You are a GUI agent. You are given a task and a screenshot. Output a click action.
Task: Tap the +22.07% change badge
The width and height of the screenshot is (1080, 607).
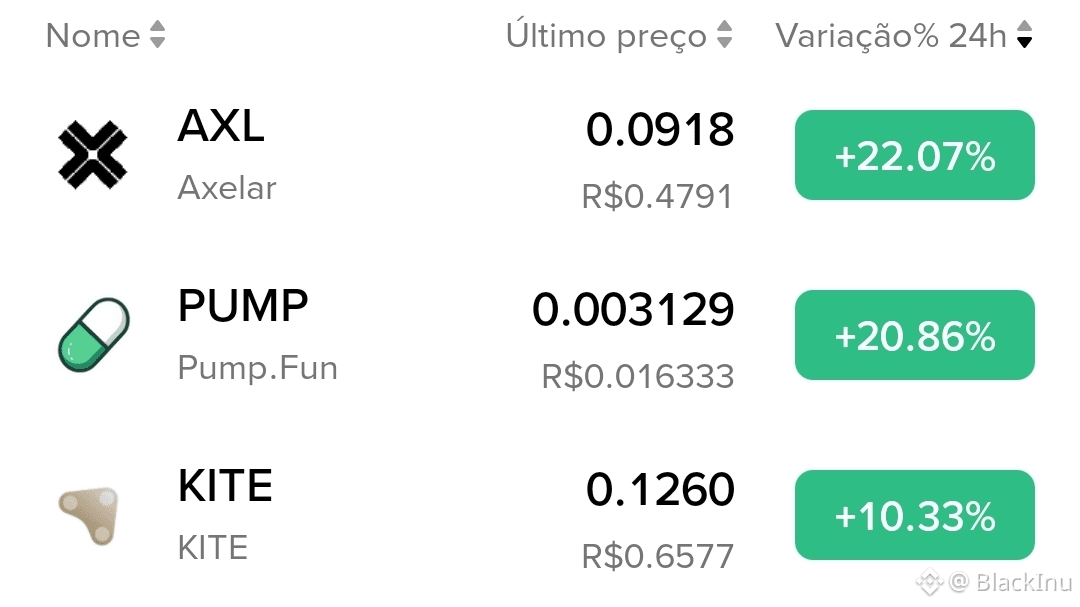pyautogui.click(x=914, y=156)
